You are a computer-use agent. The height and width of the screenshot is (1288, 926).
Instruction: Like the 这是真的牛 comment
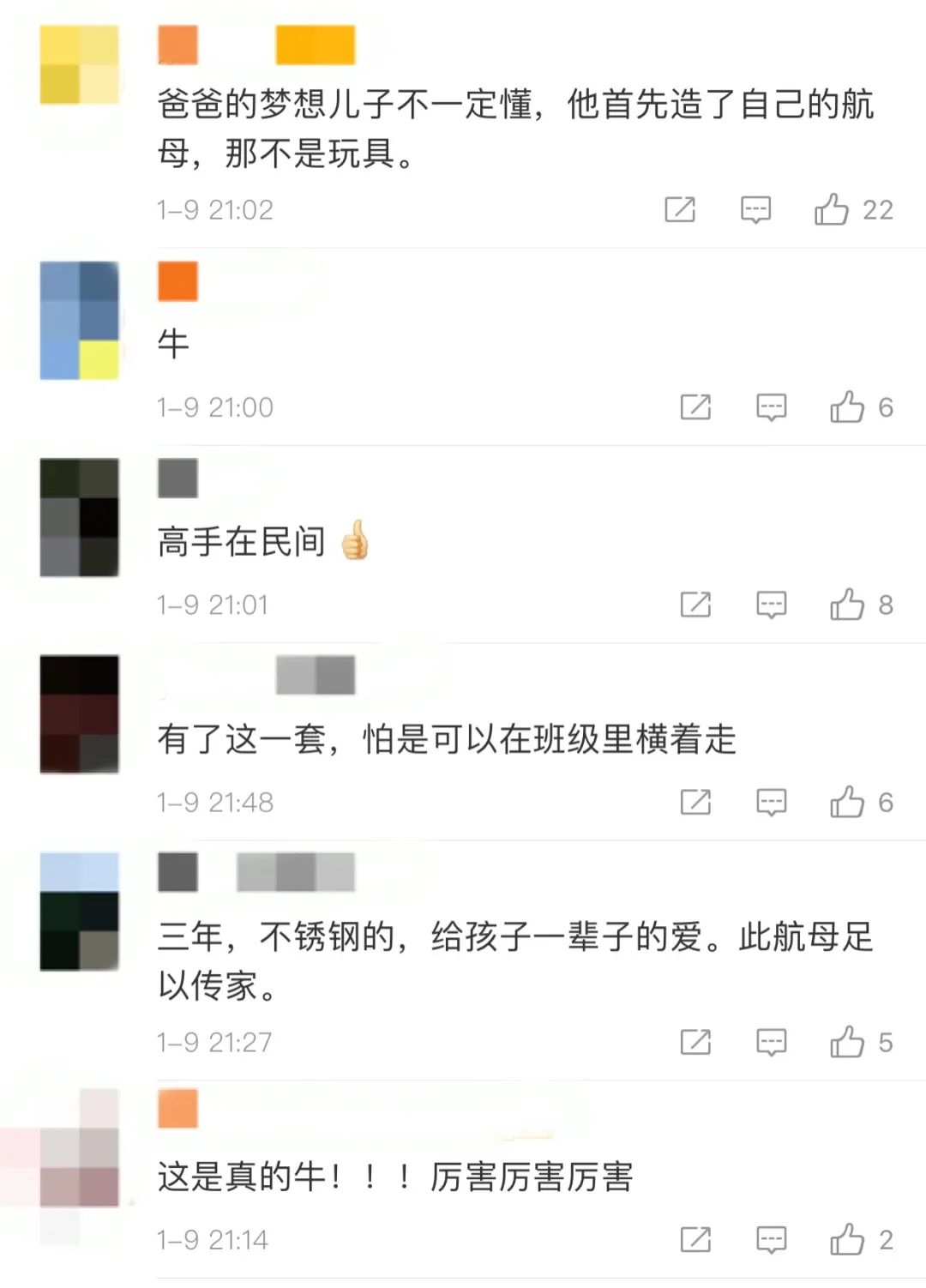pyautogui.click(x=847, y=1239)
